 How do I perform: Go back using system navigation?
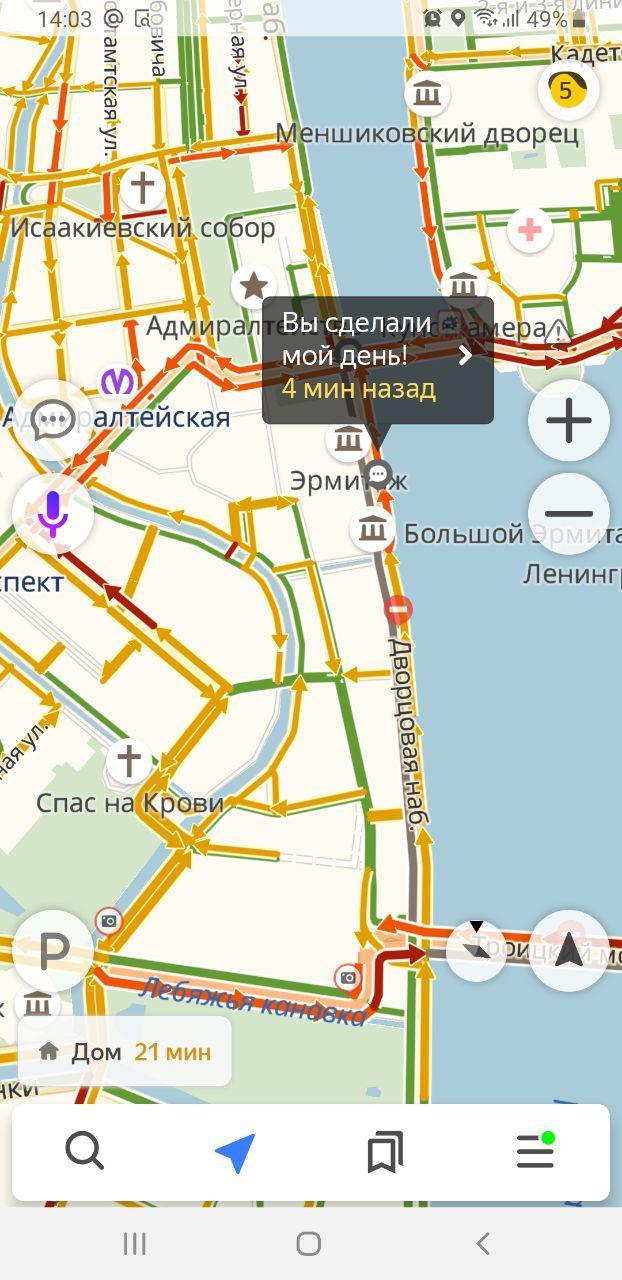tap(483, 1243)
